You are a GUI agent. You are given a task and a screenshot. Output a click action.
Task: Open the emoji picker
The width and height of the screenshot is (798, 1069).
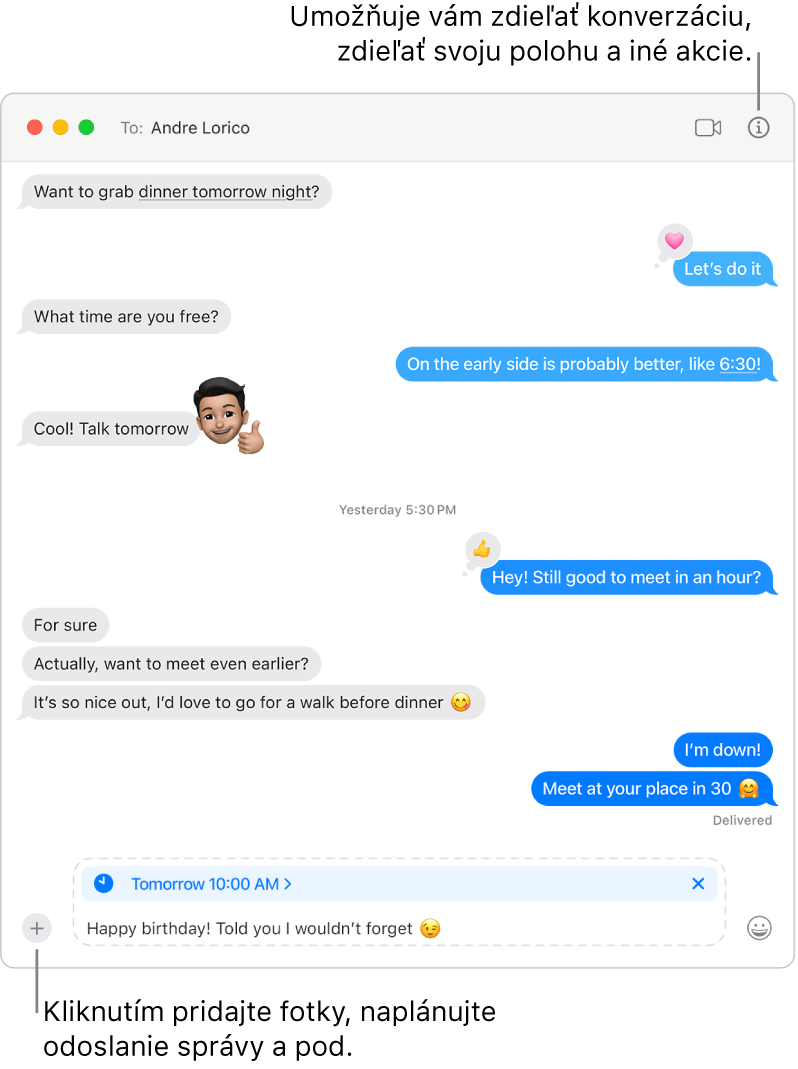[760, 928]
